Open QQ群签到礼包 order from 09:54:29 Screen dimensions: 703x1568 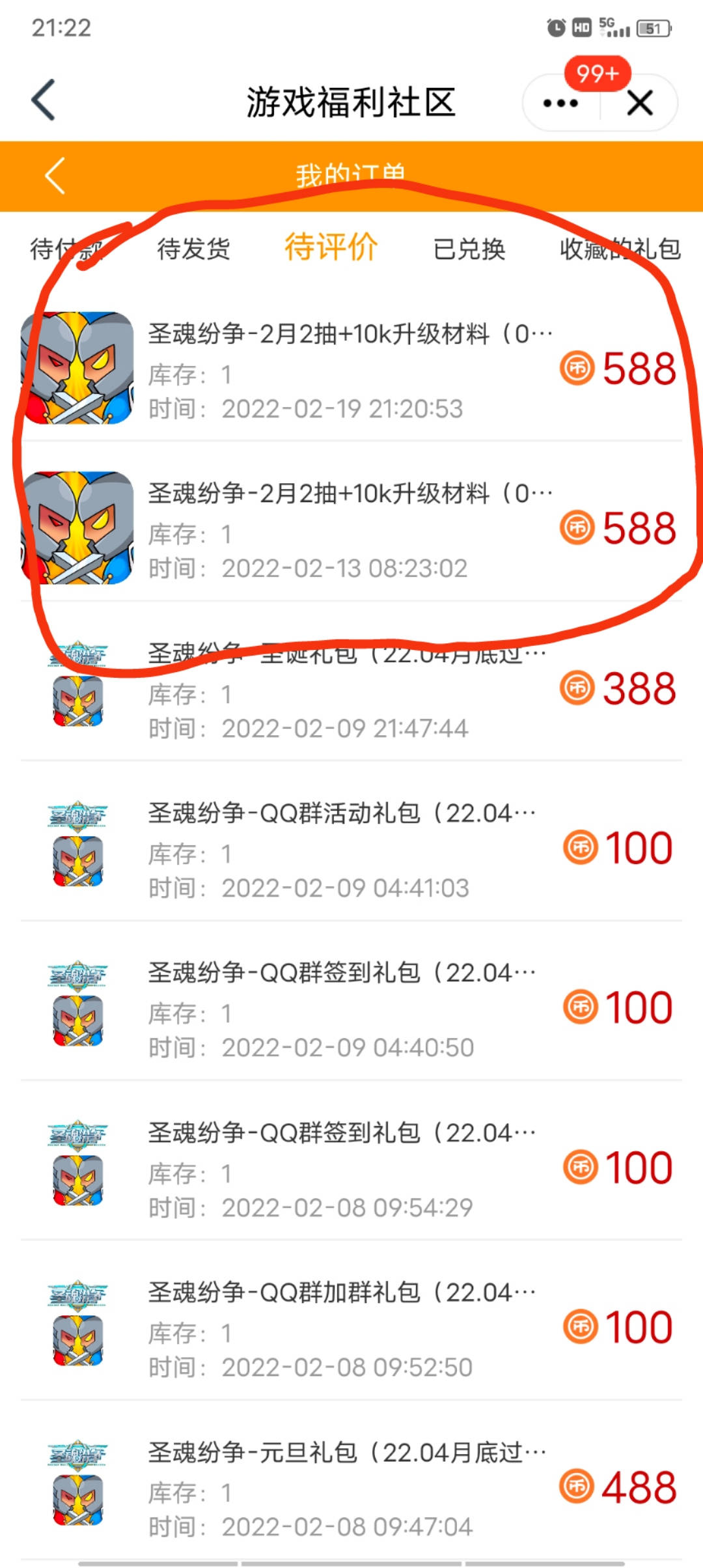click(x=351, y=1168)
